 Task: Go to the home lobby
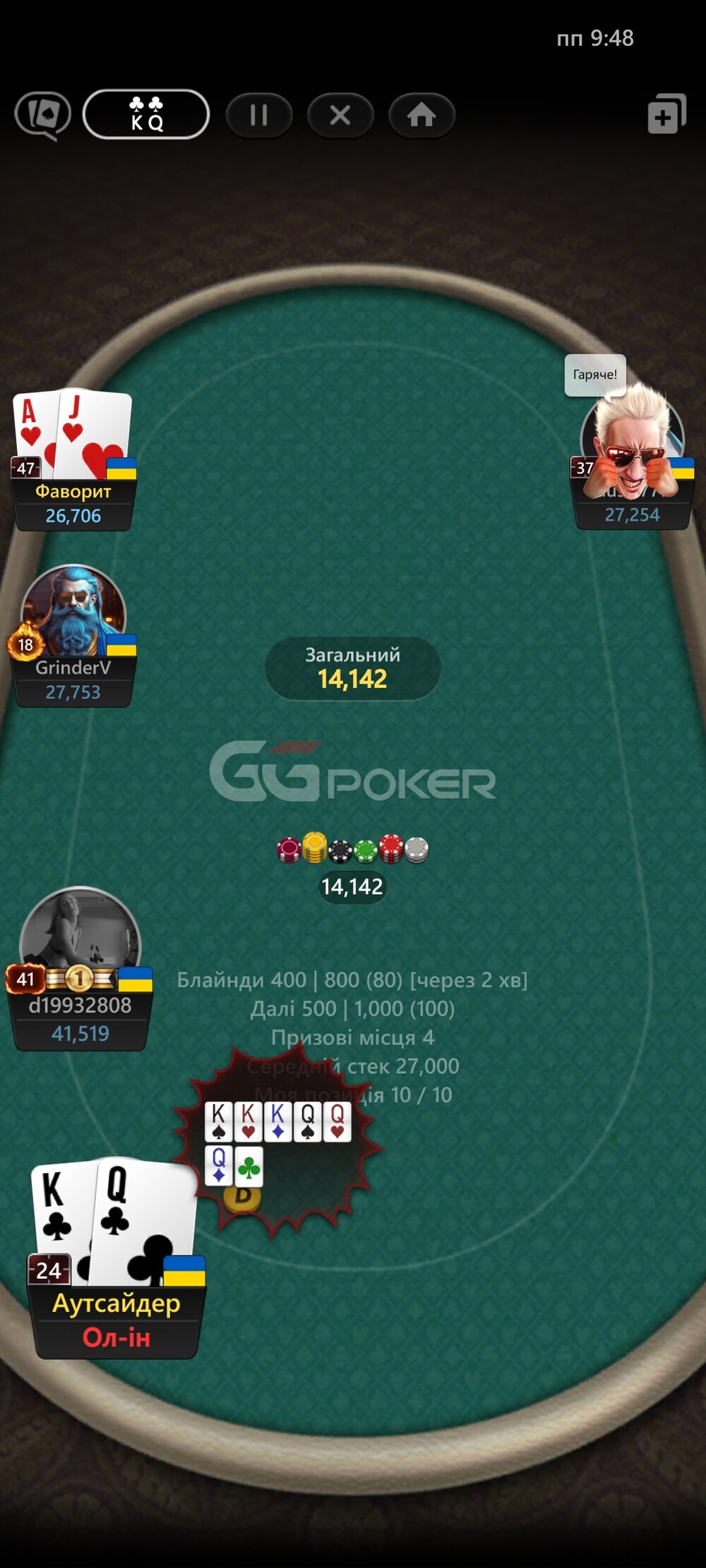(421, 115)
